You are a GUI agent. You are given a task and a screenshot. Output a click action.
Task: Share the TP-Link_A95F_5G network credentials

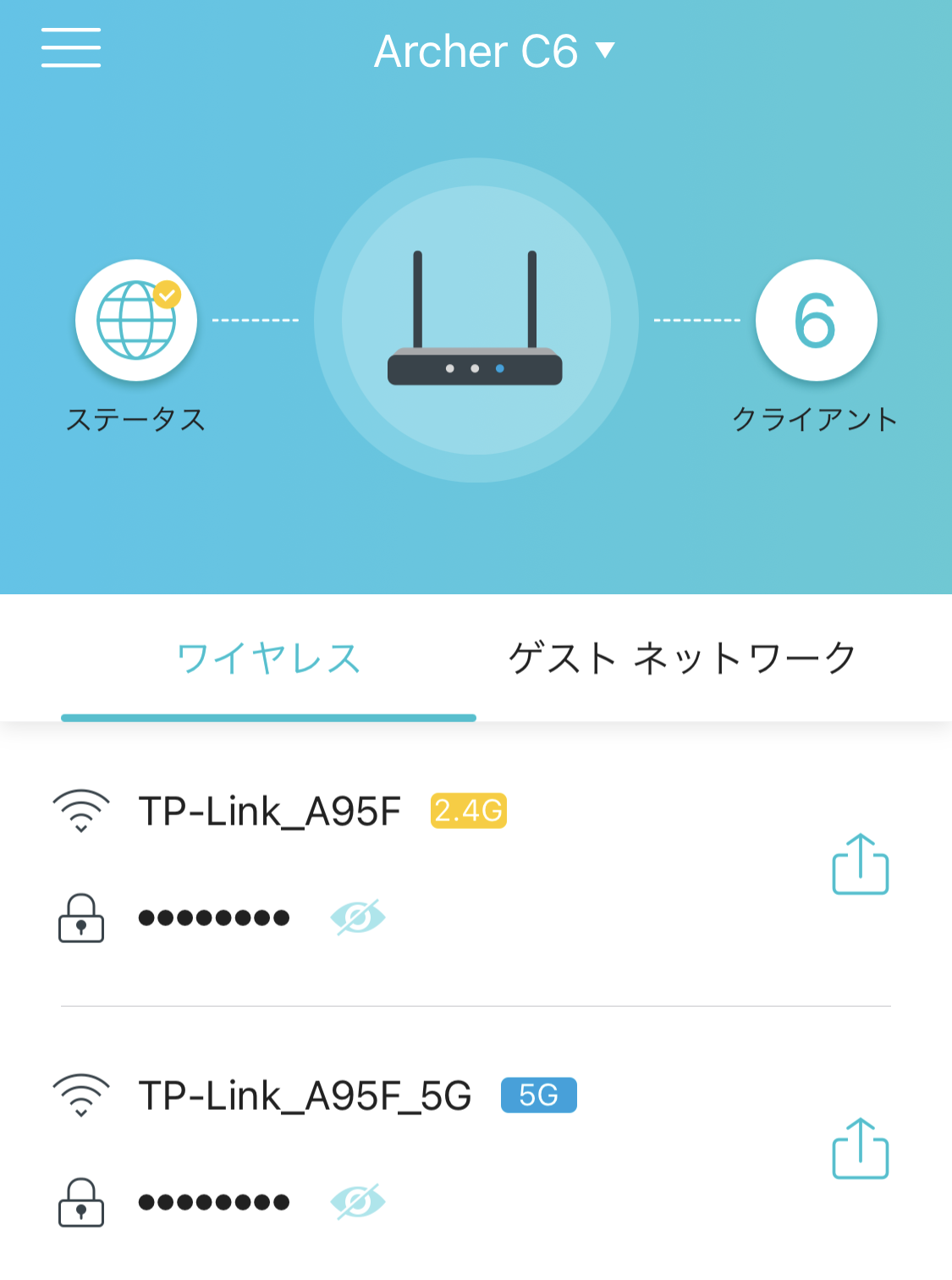point(860,1150)
